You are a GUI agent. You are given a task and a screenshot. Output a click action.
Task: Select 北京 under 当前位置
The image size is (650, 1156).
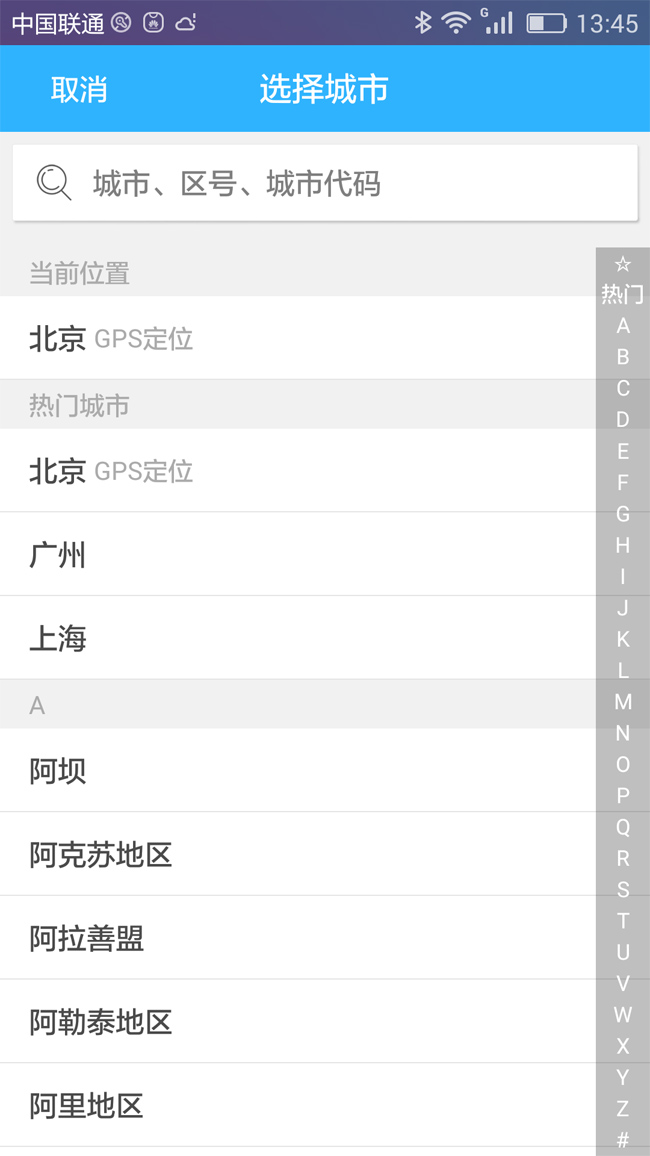point(298,338)
